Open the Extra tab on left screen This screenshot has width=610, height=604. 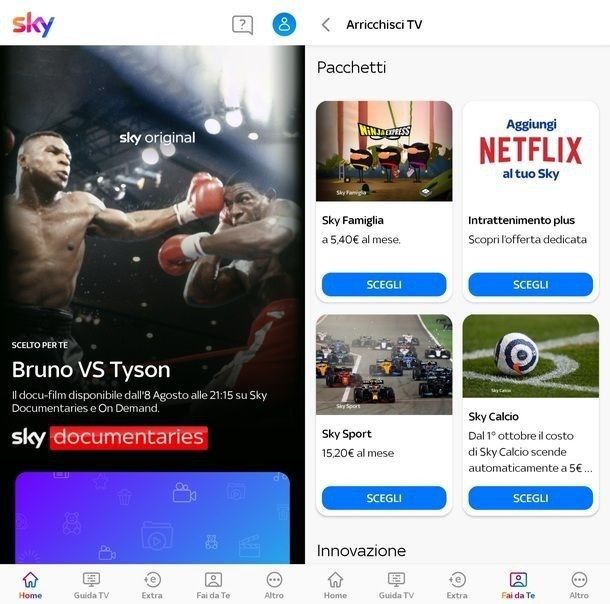(x=152, y=584)
